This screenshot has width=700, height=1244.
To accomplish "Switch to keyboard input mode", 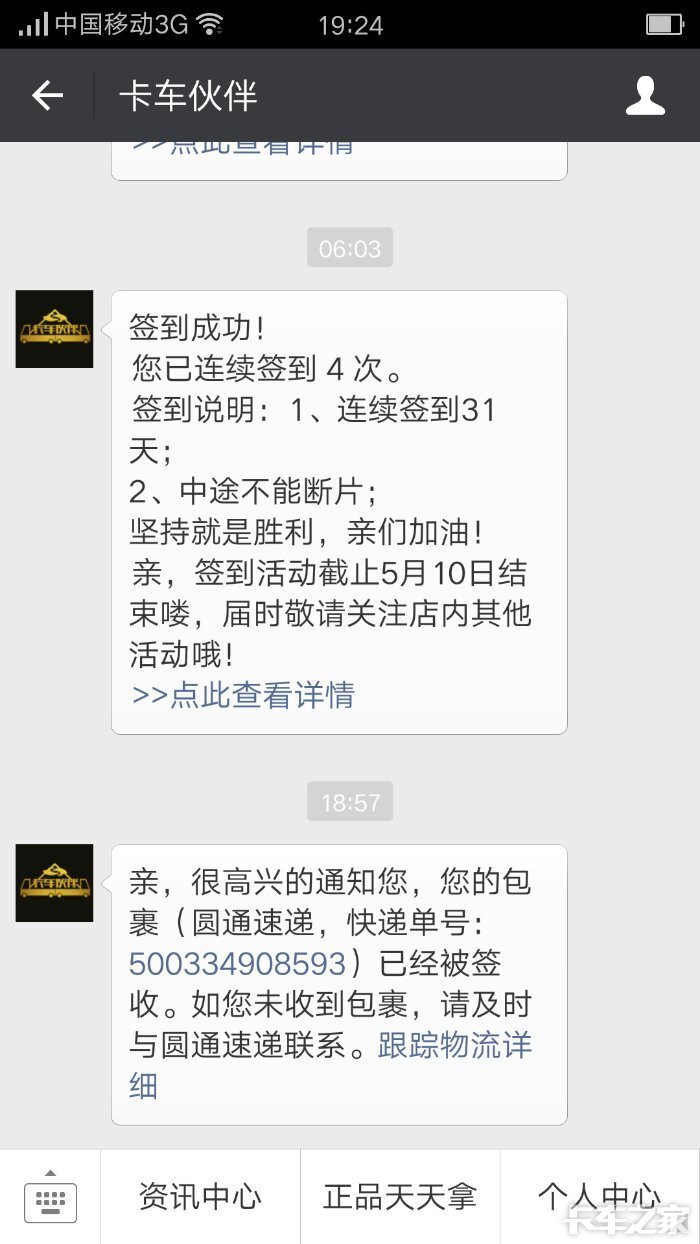I will (x=50, y=1197).
